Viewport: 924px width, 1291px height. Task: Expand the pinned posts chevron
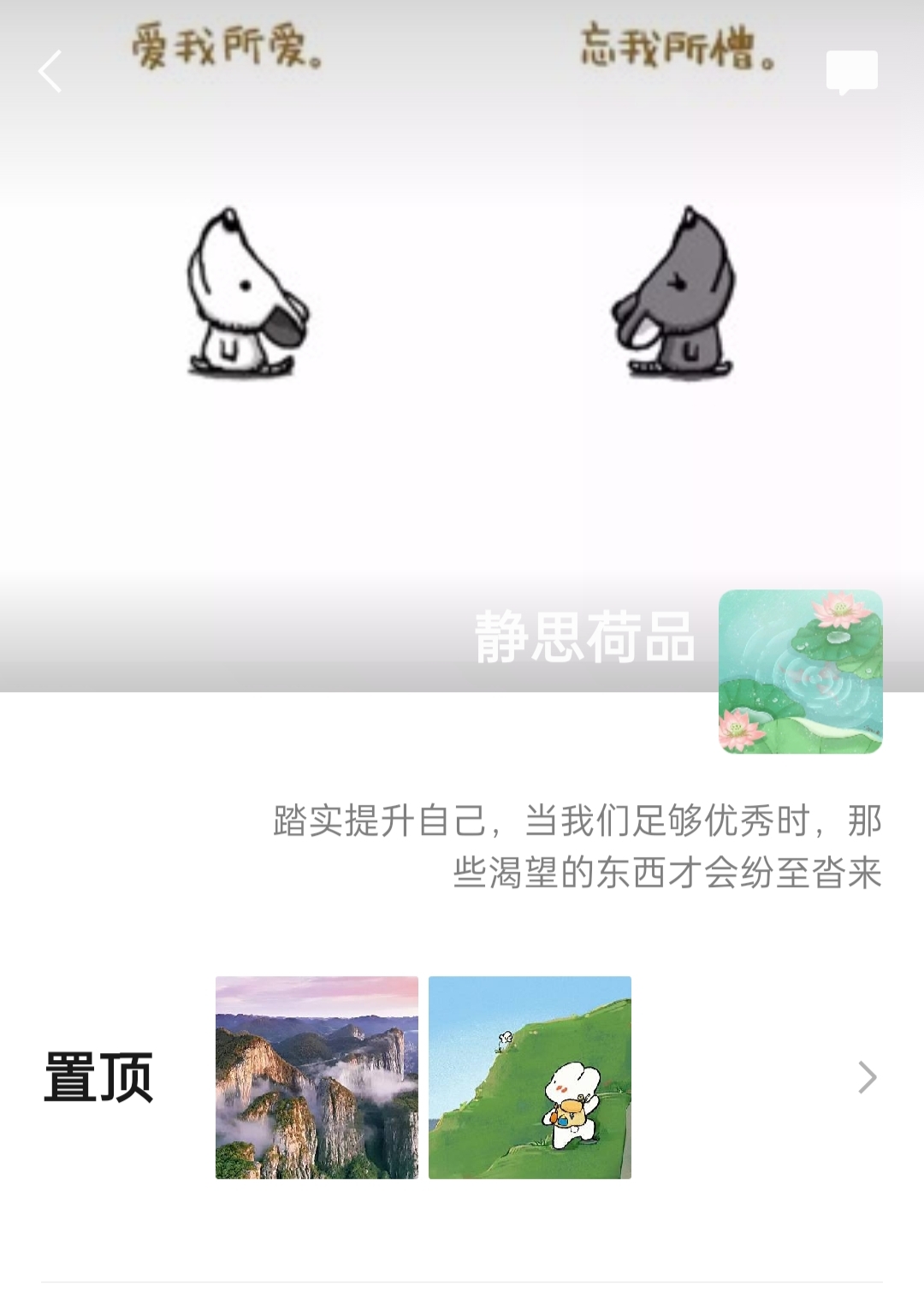tap(867, 1077)
